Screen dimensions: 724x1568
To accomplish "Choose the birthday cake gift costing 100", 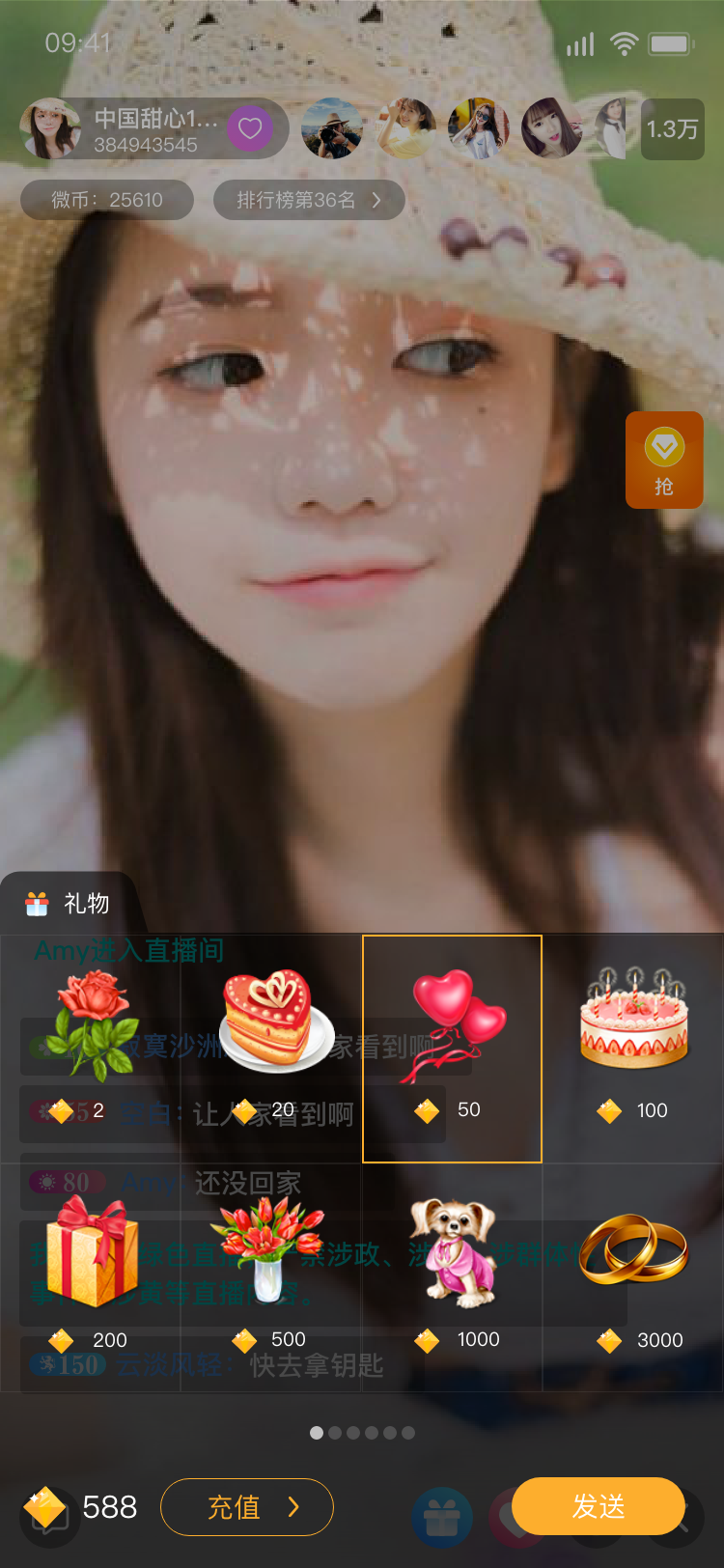I will [x=633, y=1048].
